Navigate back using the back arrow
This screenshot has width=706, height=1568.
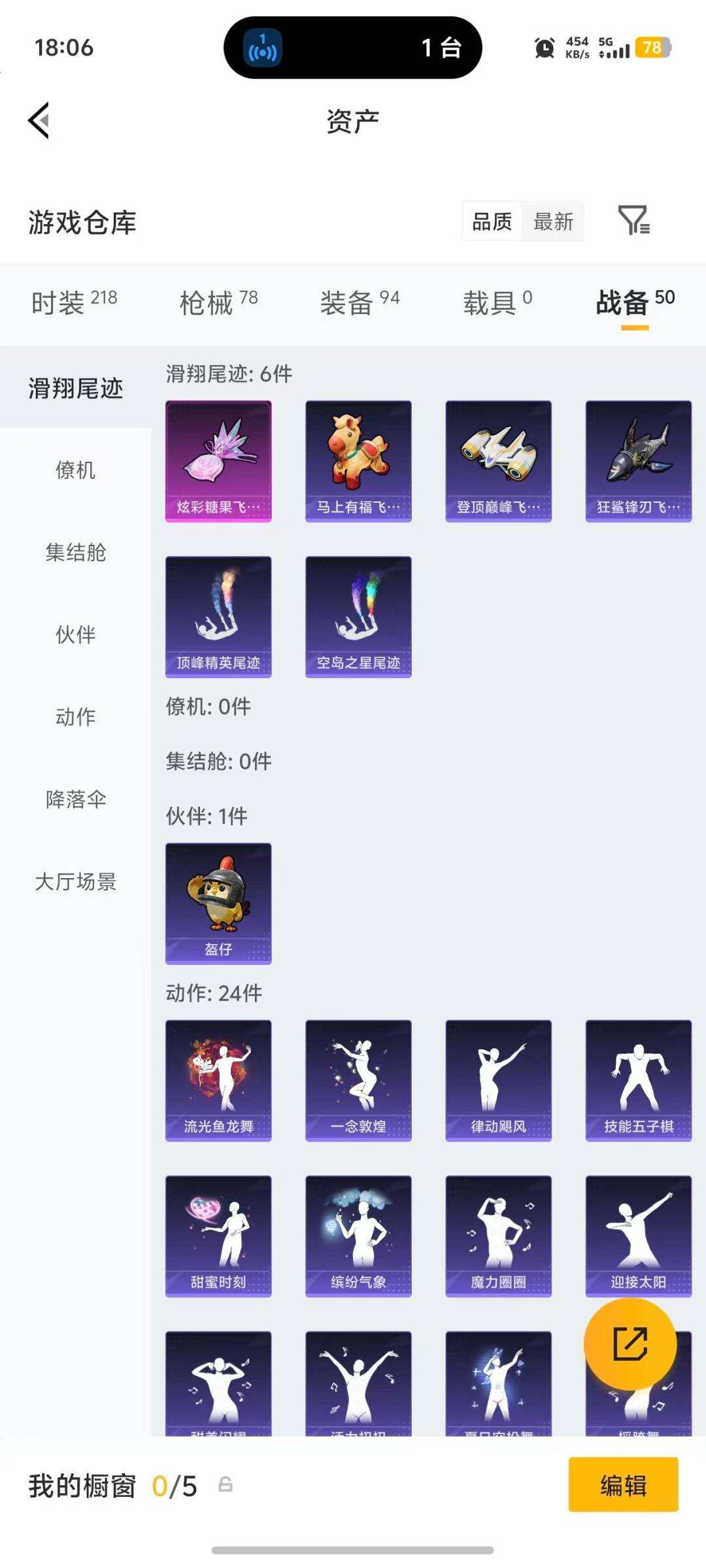pos(39,121)
